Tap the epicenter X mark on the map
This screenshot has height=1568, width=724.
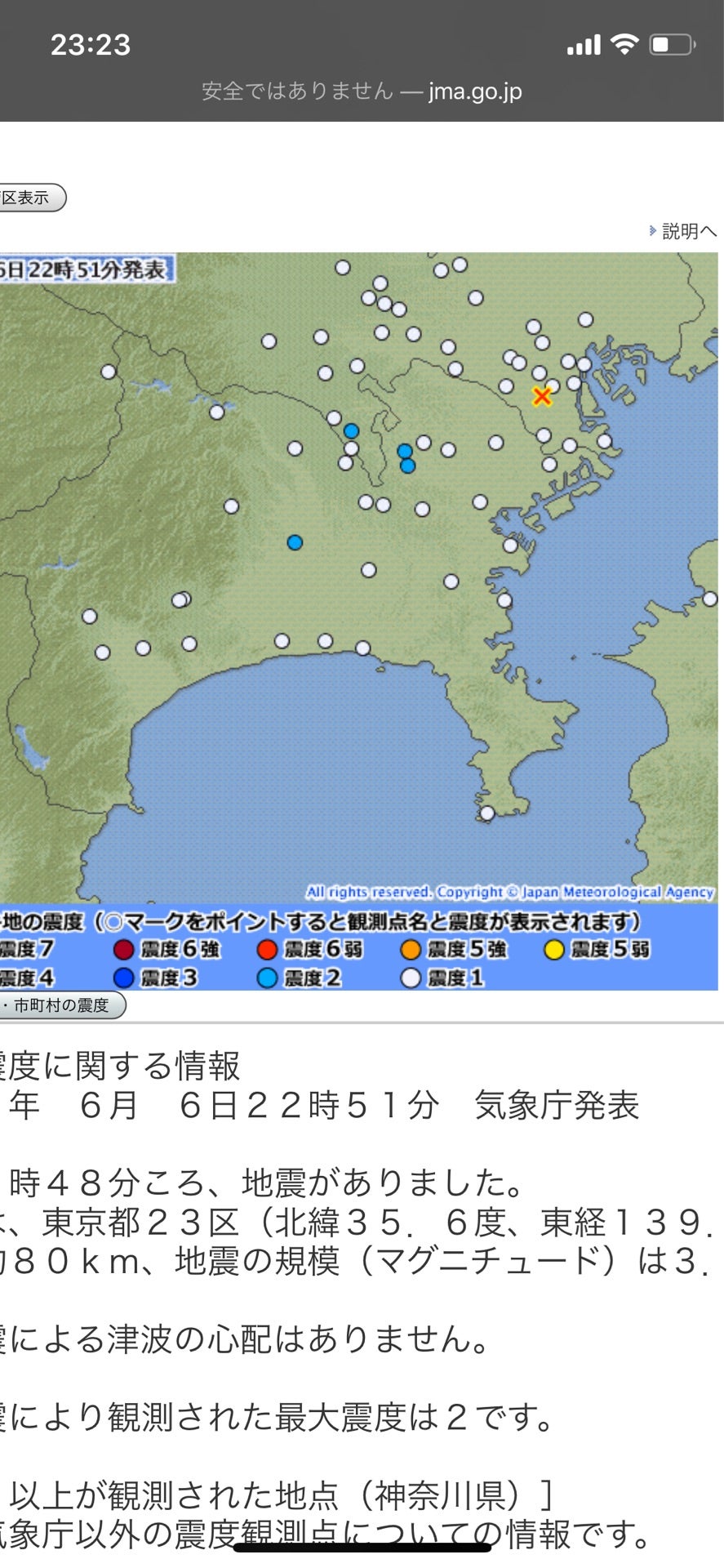pyautogui.click(x=542, y=397)
